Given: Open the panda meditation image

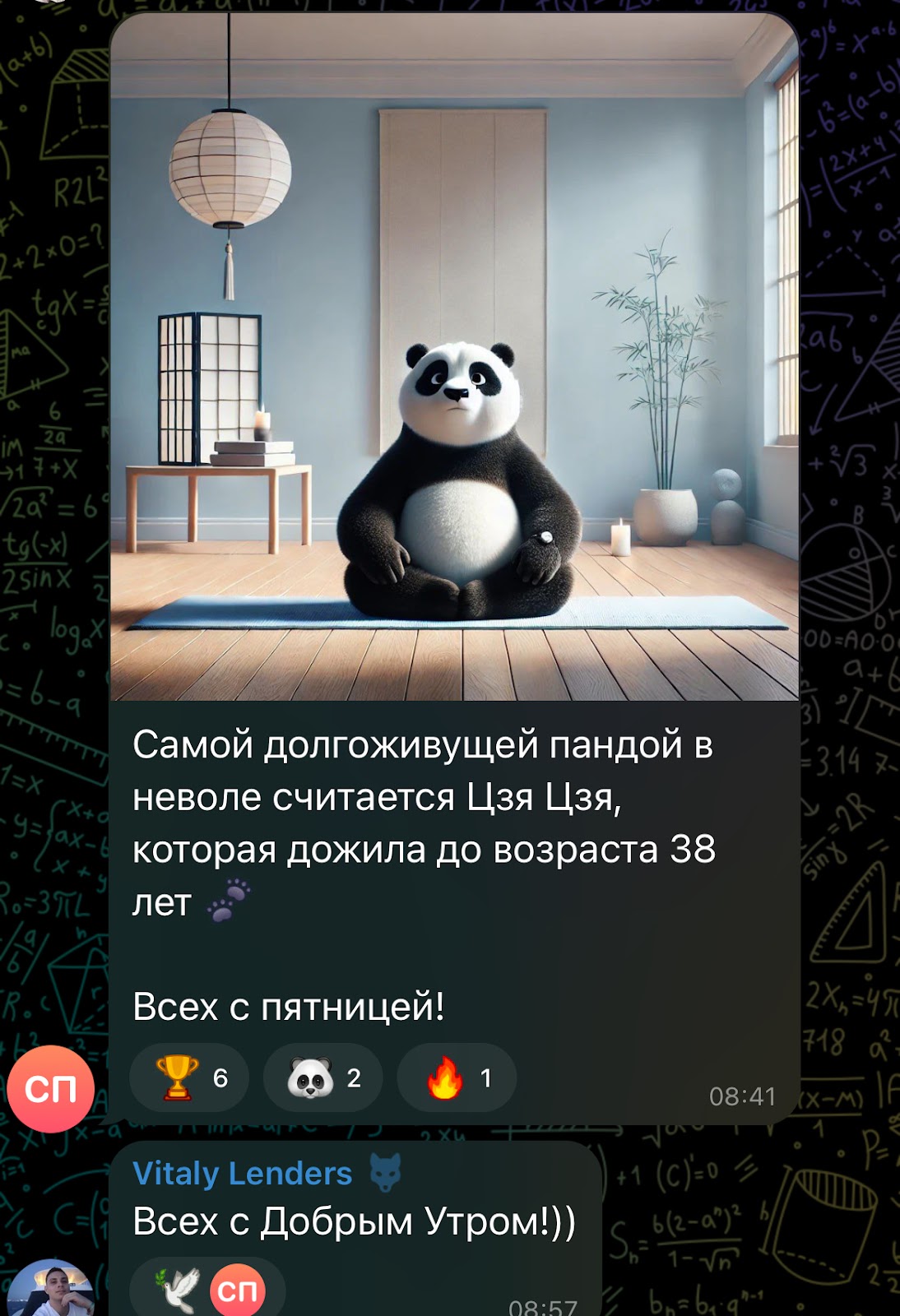Looking at the screenshot, I should coord(454,357).
